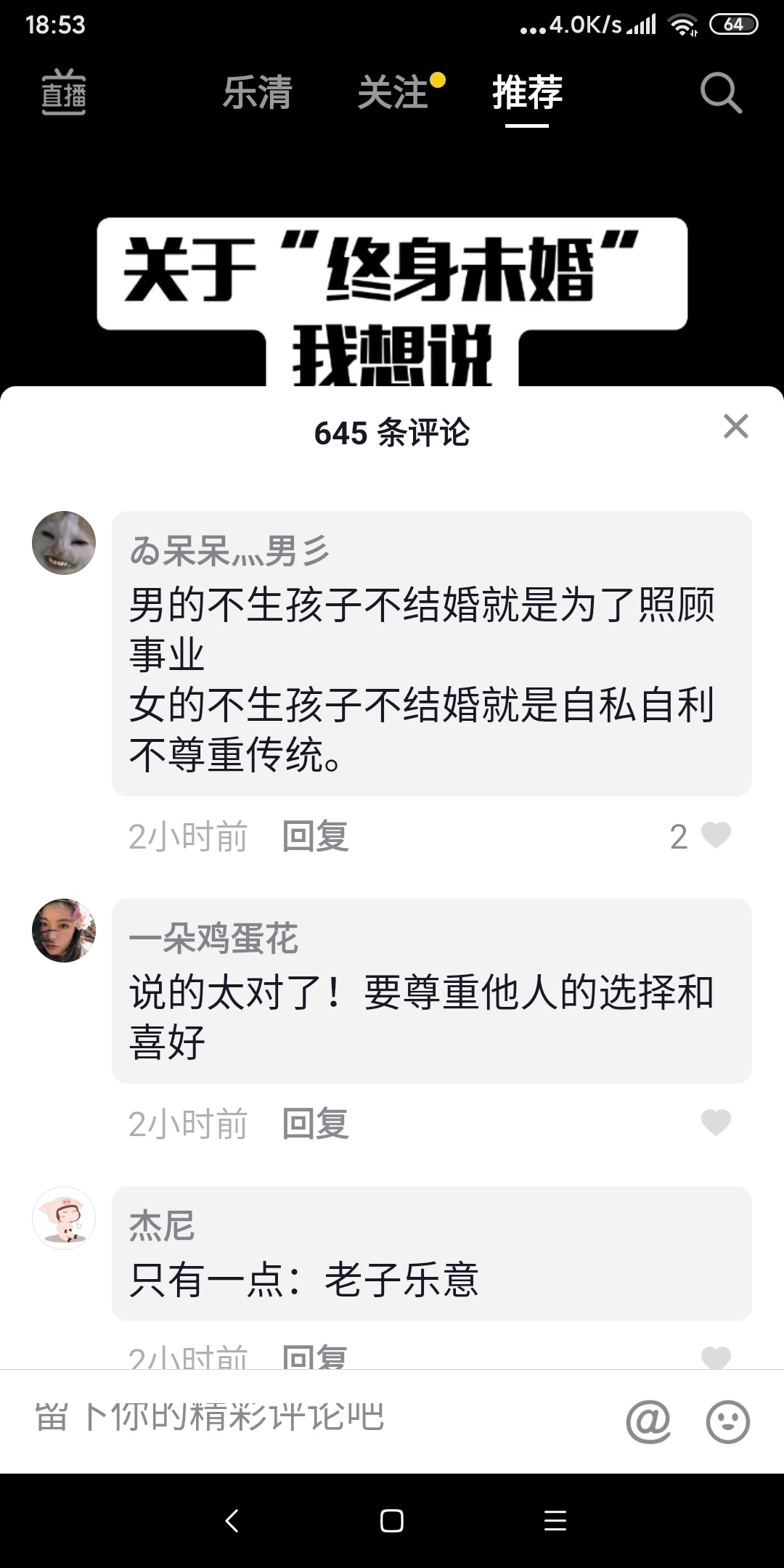The image size is (784, 1568).
Task: Tap 回复 under 一朵鸡蛋花's comment
Action: 315,1124
